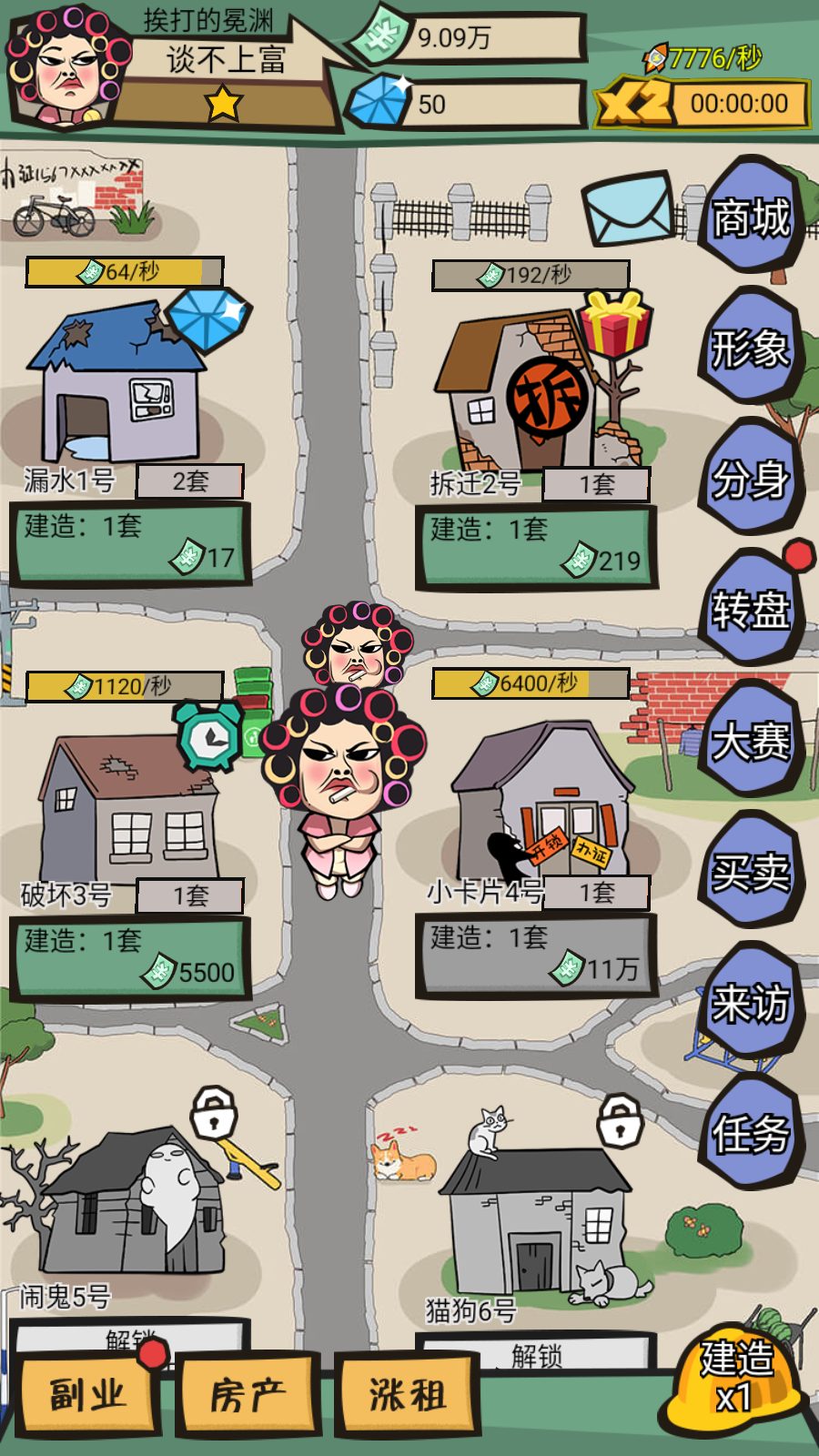
Task: Open the mail envelope icon
Action: coord(626,211)
